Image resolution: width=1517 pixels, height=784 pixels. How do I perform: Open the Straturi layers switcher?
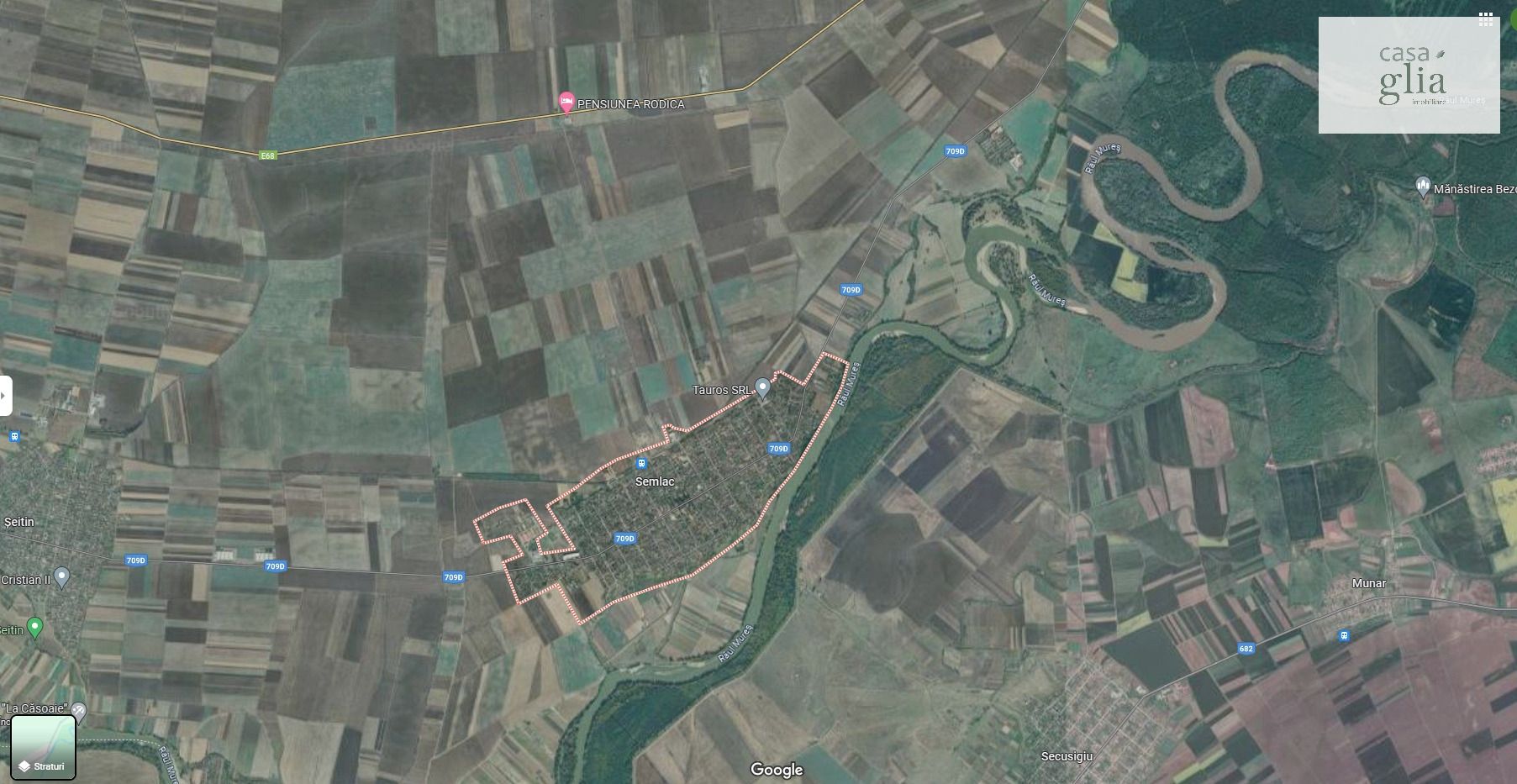[43, 747]
